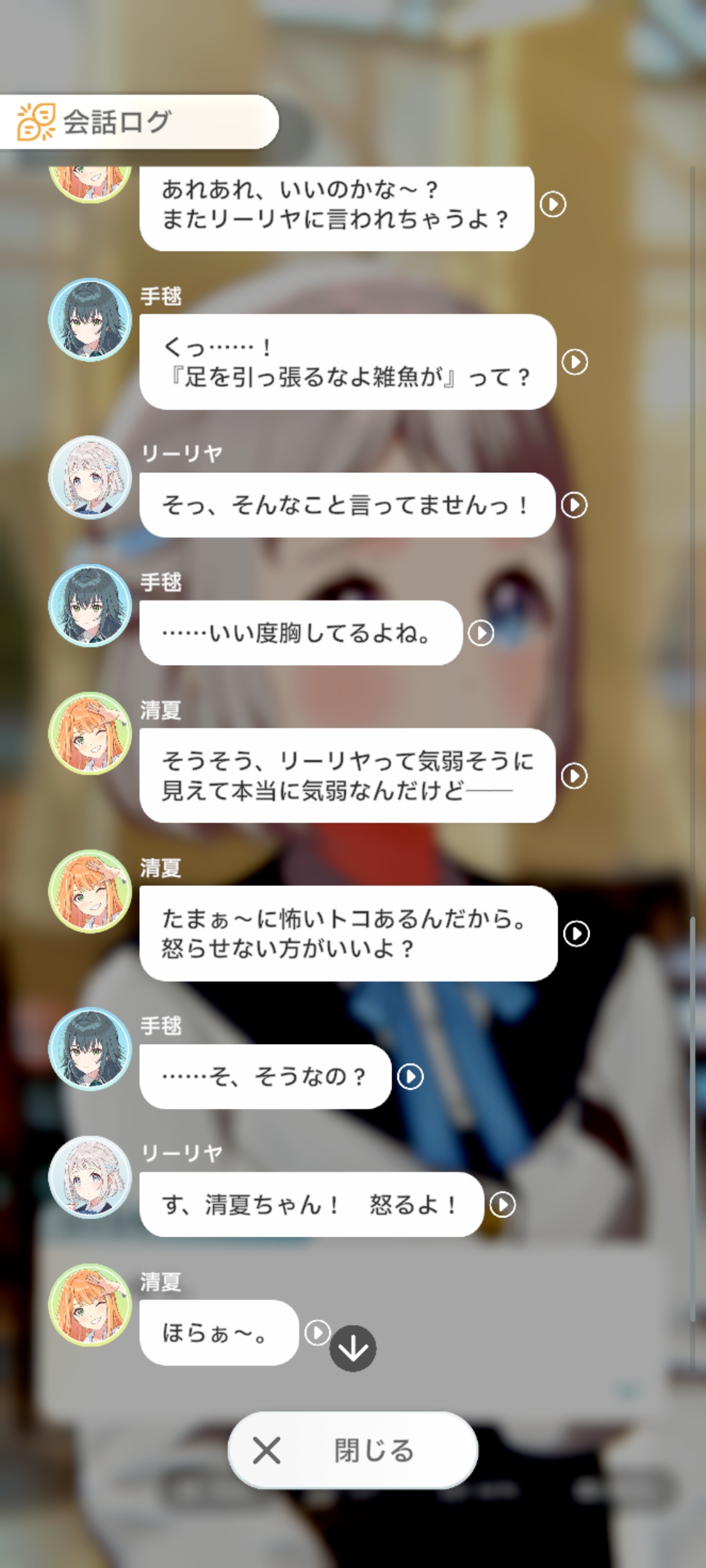Play voice for 'そうそう、リーリヤって気弱そうに' line
Screen dimensions: 706x1568
(x=575, y=776)
